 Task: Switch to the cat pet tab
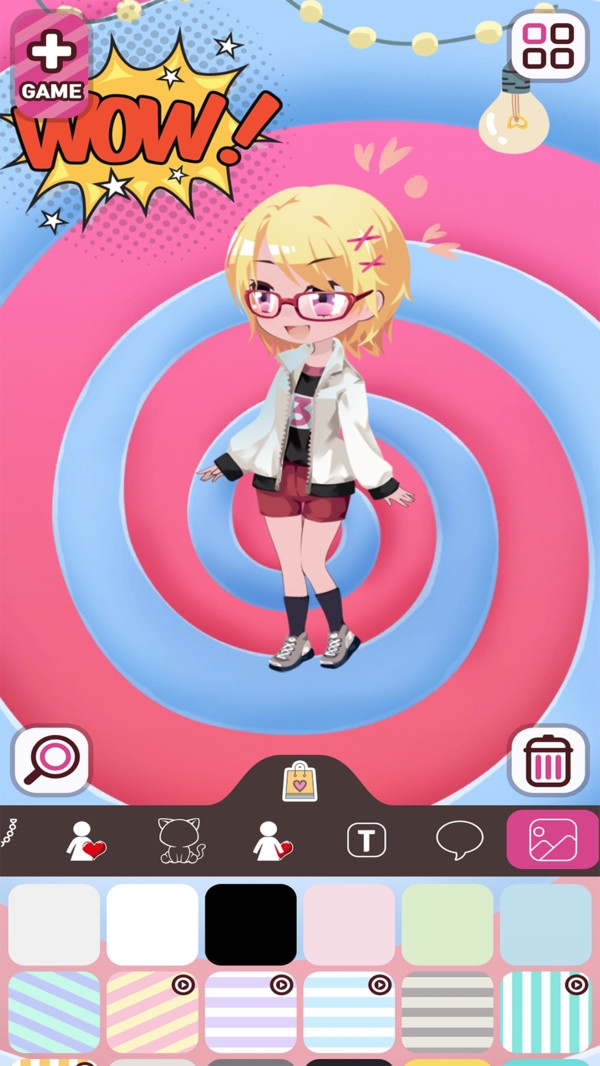click(180, 840)
